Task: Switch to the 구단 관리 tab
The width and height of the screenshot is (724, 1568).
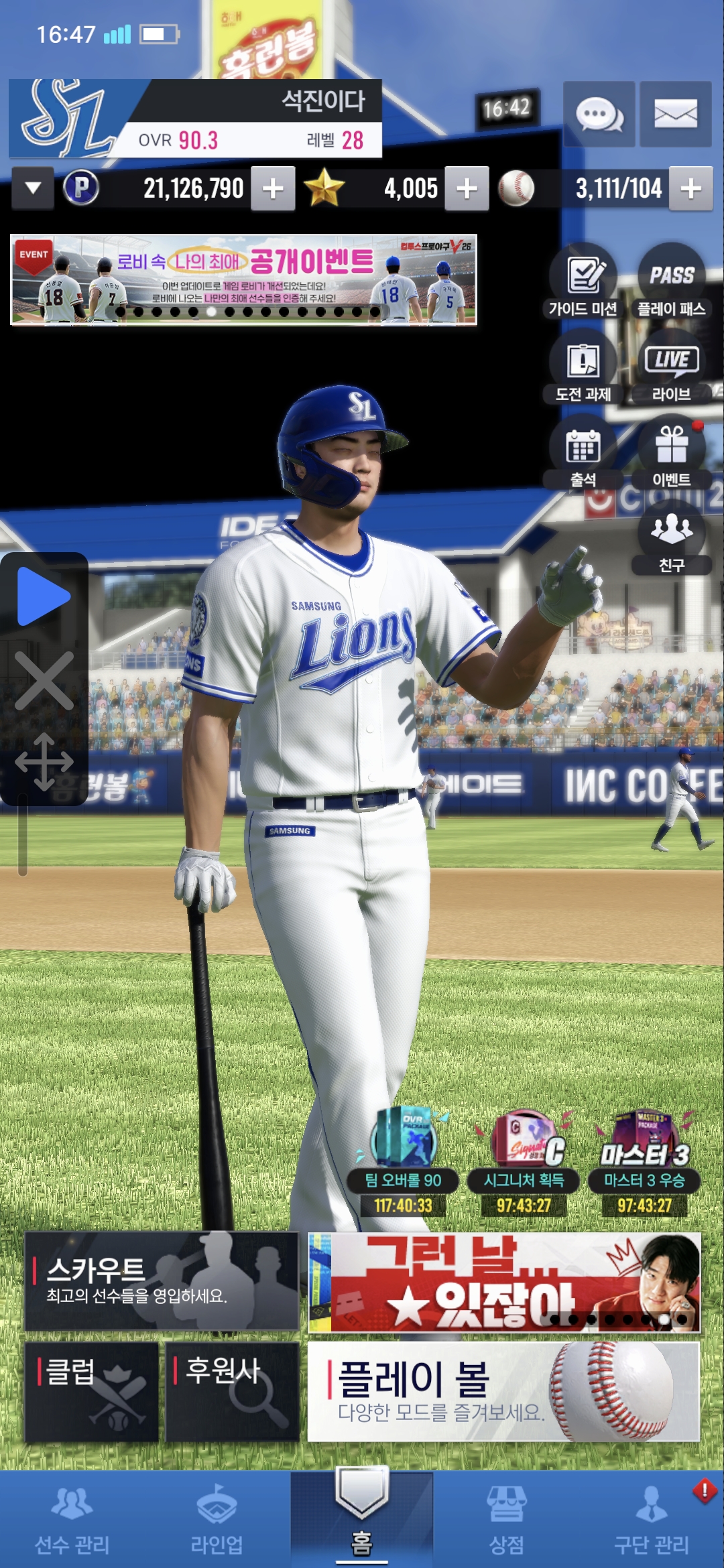Action: pyautogui.click(x=652, y=1520)
